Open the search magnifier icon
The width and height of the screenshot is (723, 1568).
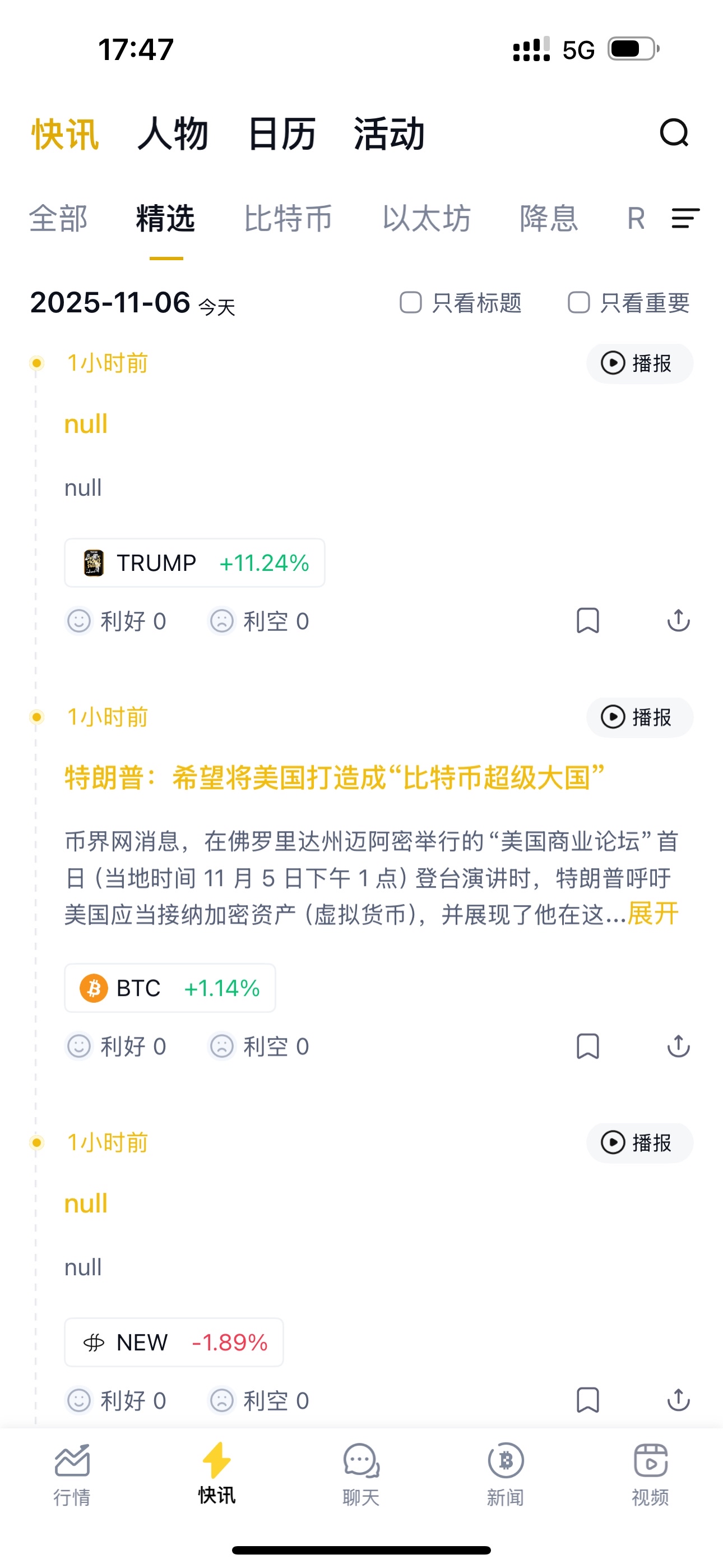pos(674,133)
